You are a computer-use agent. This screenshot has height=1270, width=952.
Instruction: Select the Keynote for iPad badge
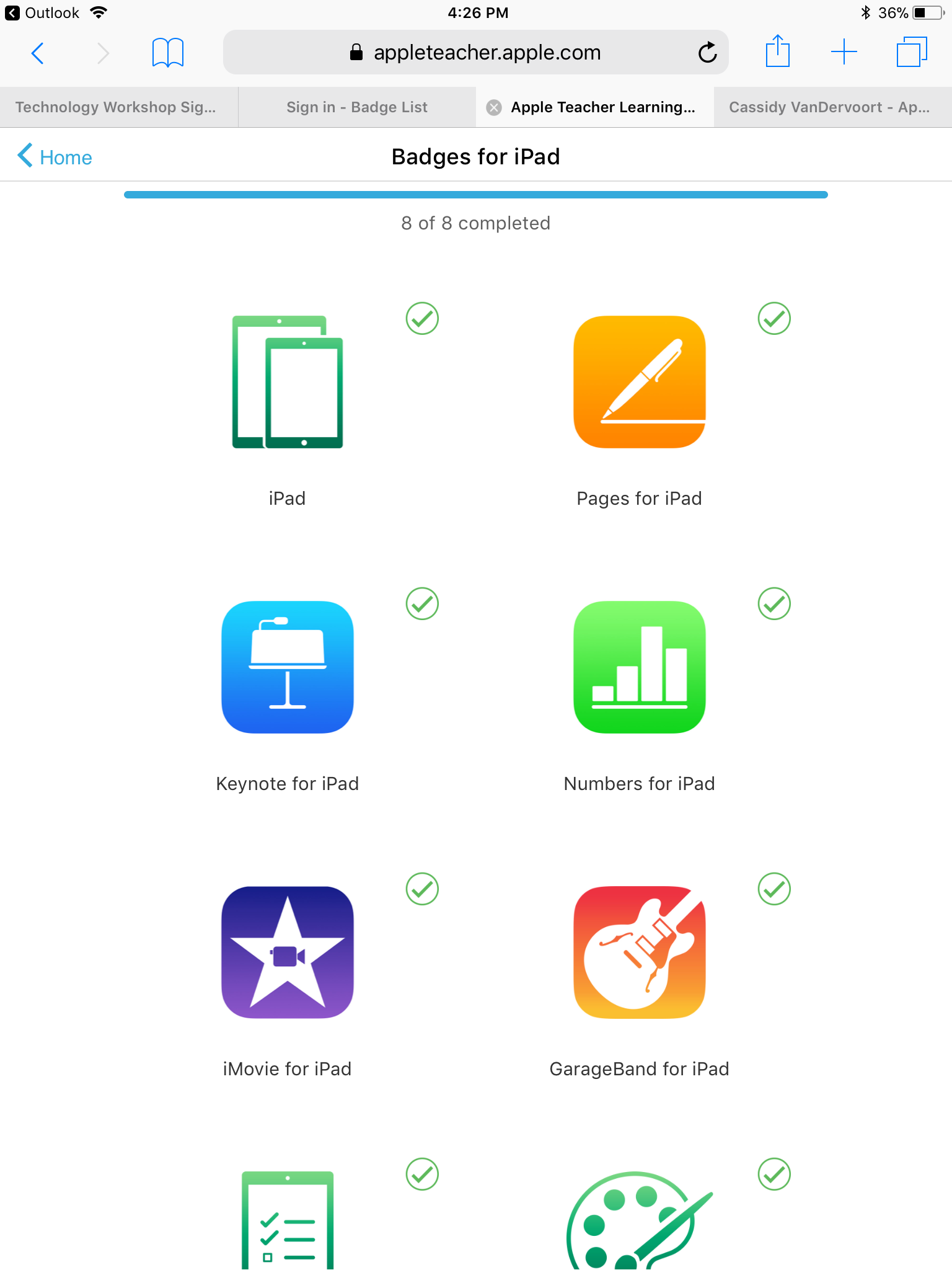(x=288, y=667)
